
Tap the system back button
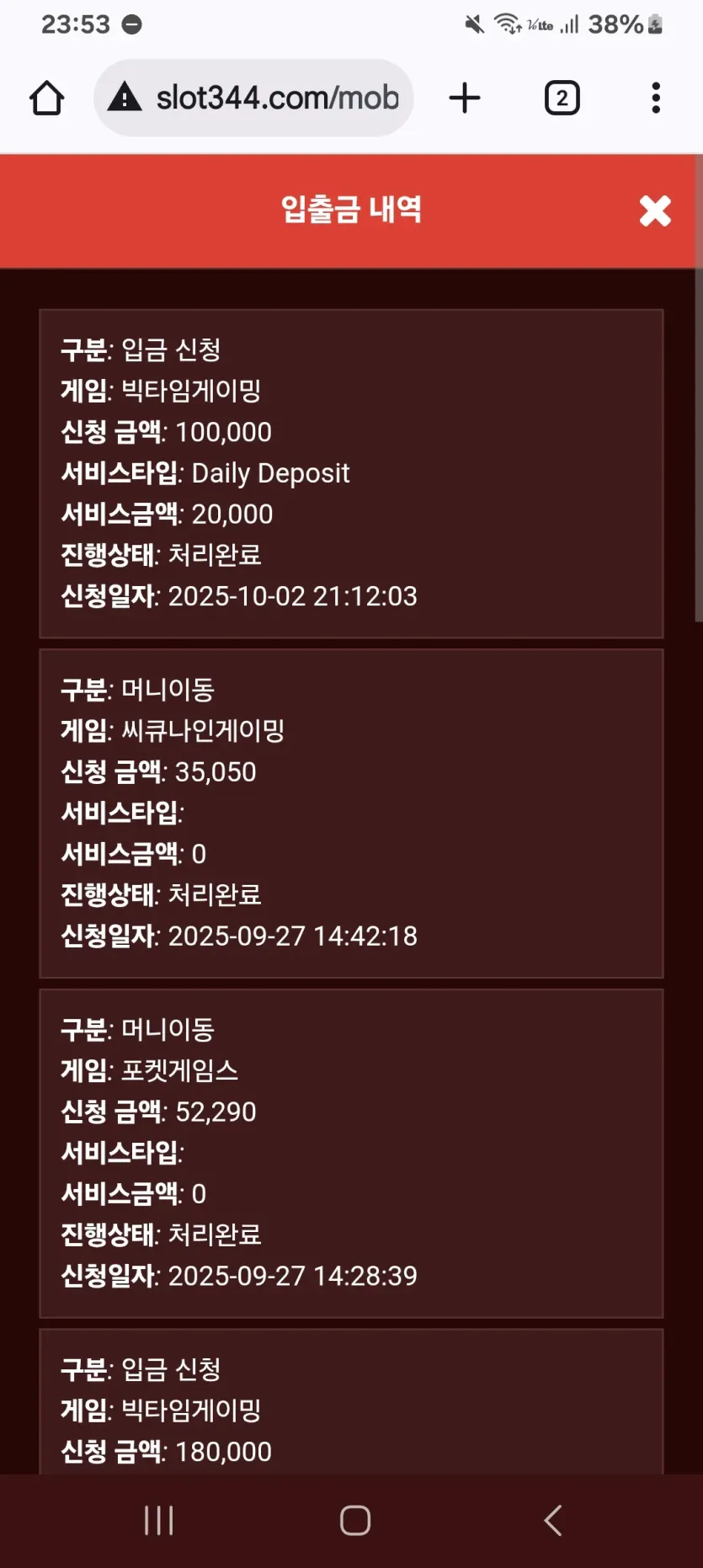tap(553, 1520)
